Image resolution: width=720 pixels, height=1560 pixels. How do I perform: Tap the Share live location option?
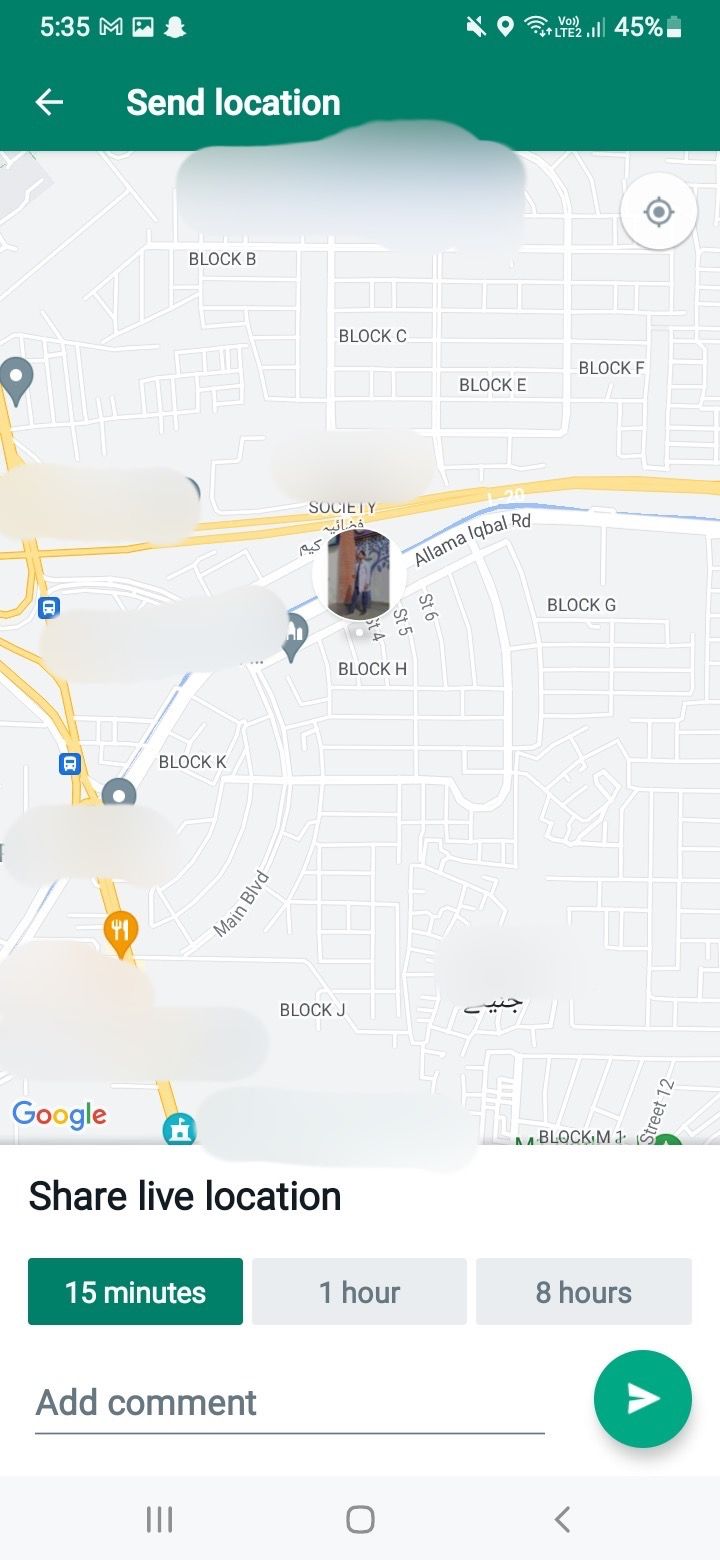[x=184, y=1196]
